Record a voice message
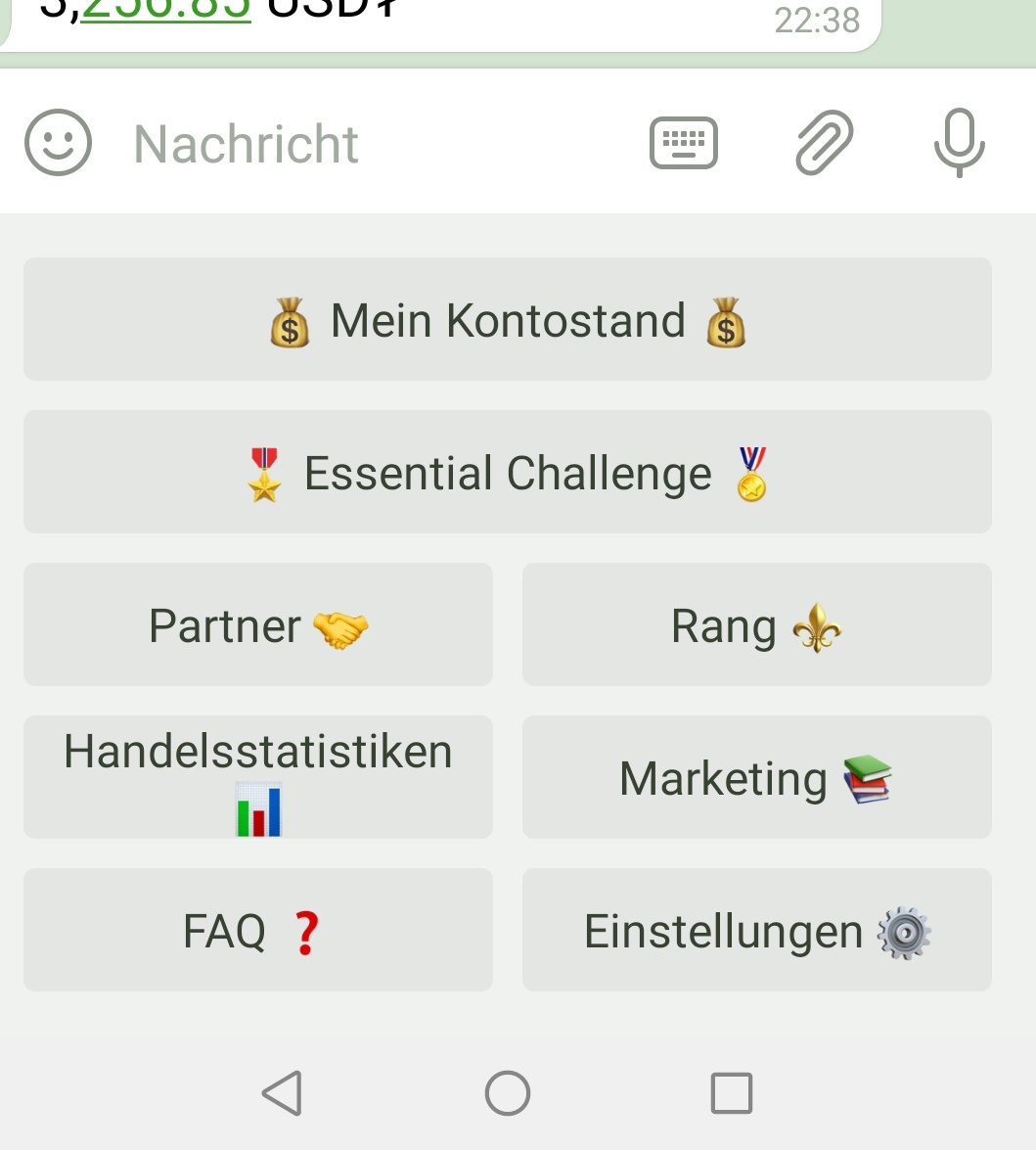The image size is (1036, 1150). [959, 143]
